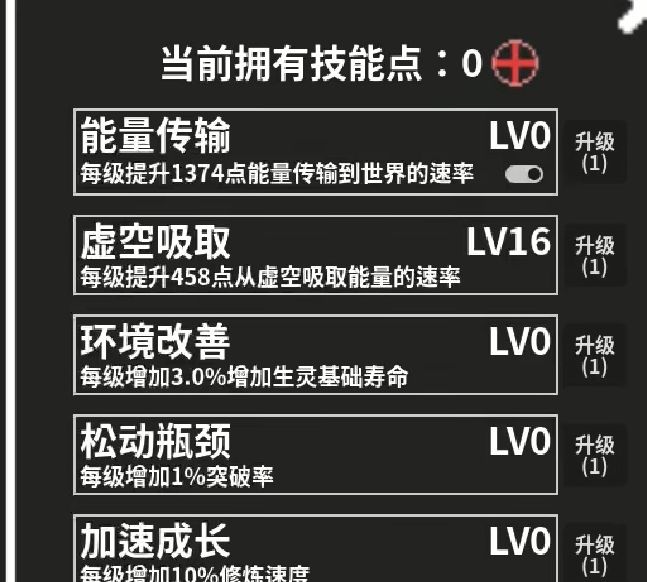Level up the 松动瓶颈 skill

(594, 455)
